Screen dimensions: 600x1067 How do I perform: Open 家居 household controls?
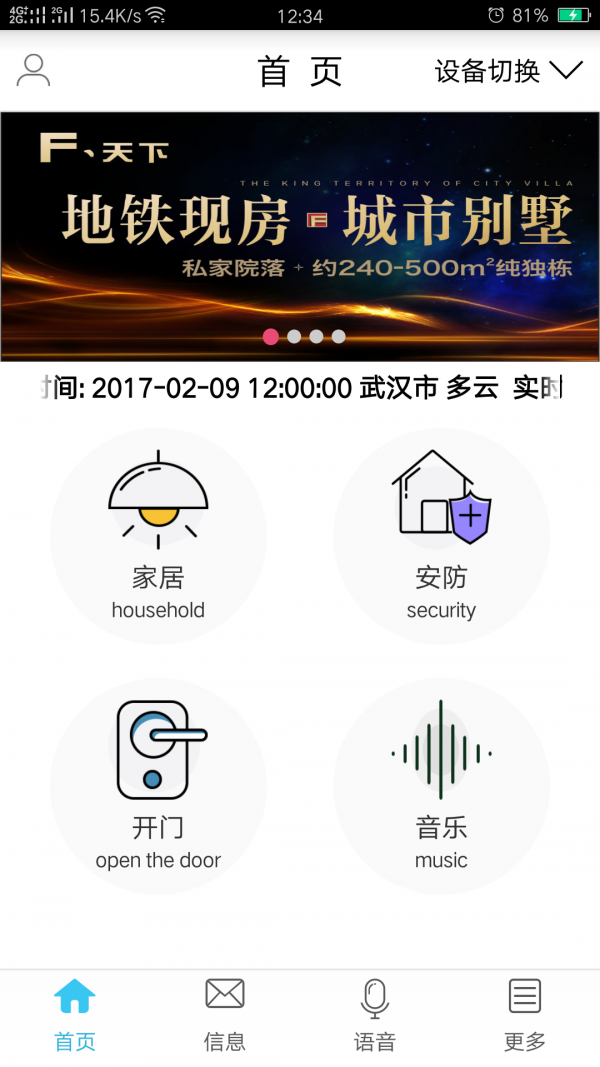(x=158, y=536)
